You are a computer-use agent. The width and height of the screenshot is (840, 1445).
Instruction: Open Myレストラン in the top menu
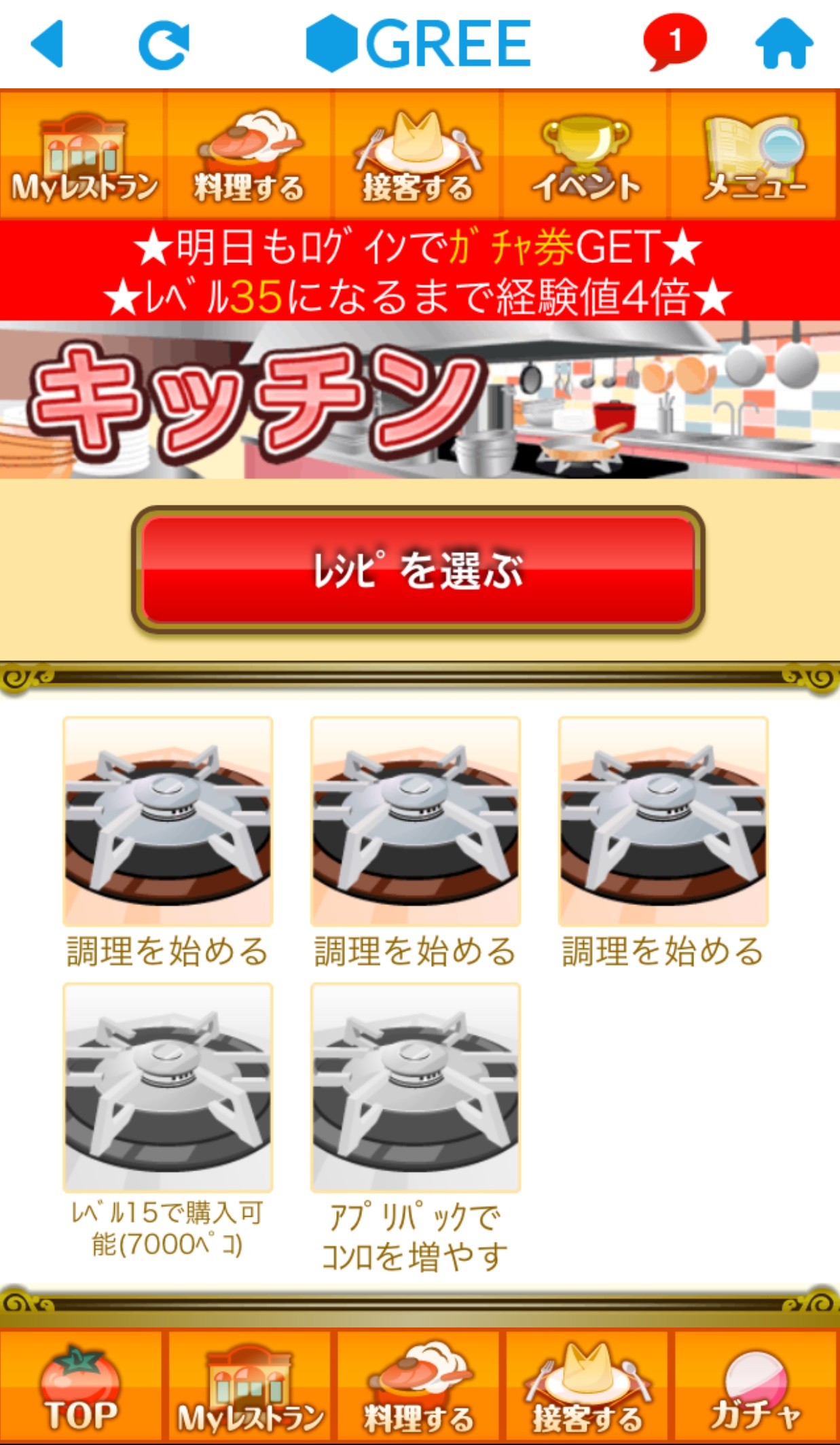(83, 155)
